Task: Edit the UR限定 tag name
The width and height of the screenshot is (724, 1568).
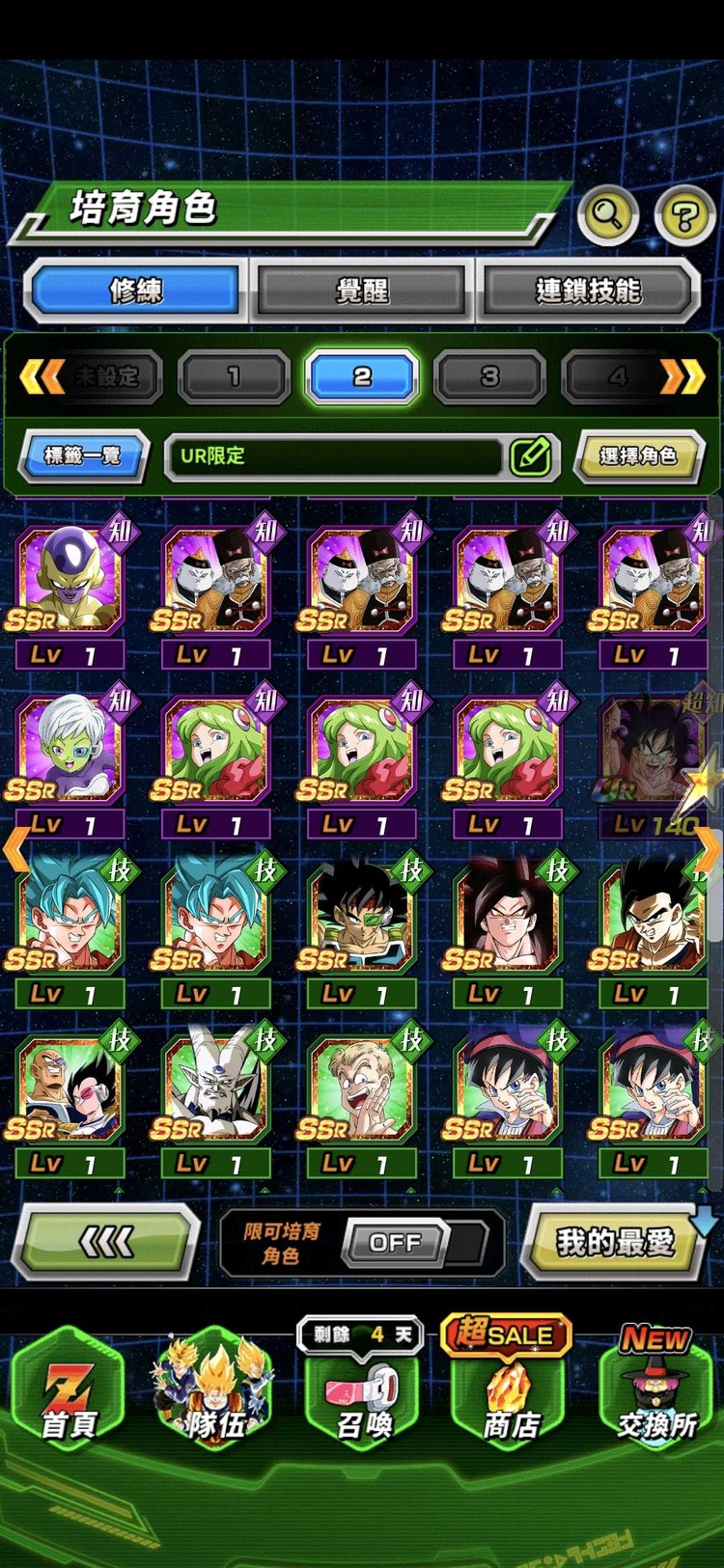Action: click(531, 456)
